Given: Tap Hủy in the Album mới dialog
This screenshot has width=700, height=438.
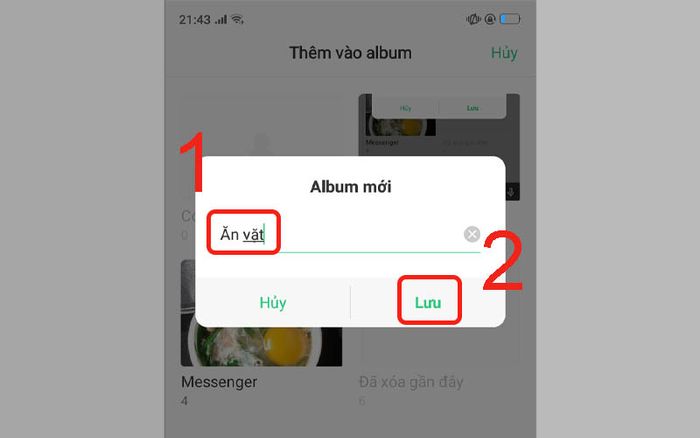Looking at the screenshot, I should click(x=272, y=301).
